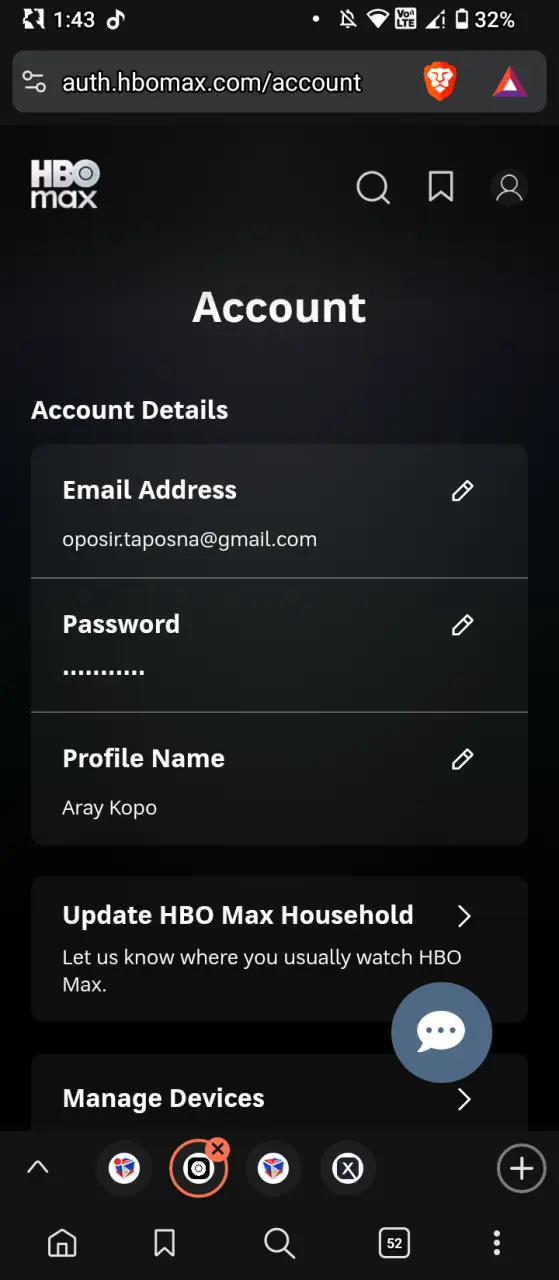
Task: Edit the Password
Action: click(462, 625)
